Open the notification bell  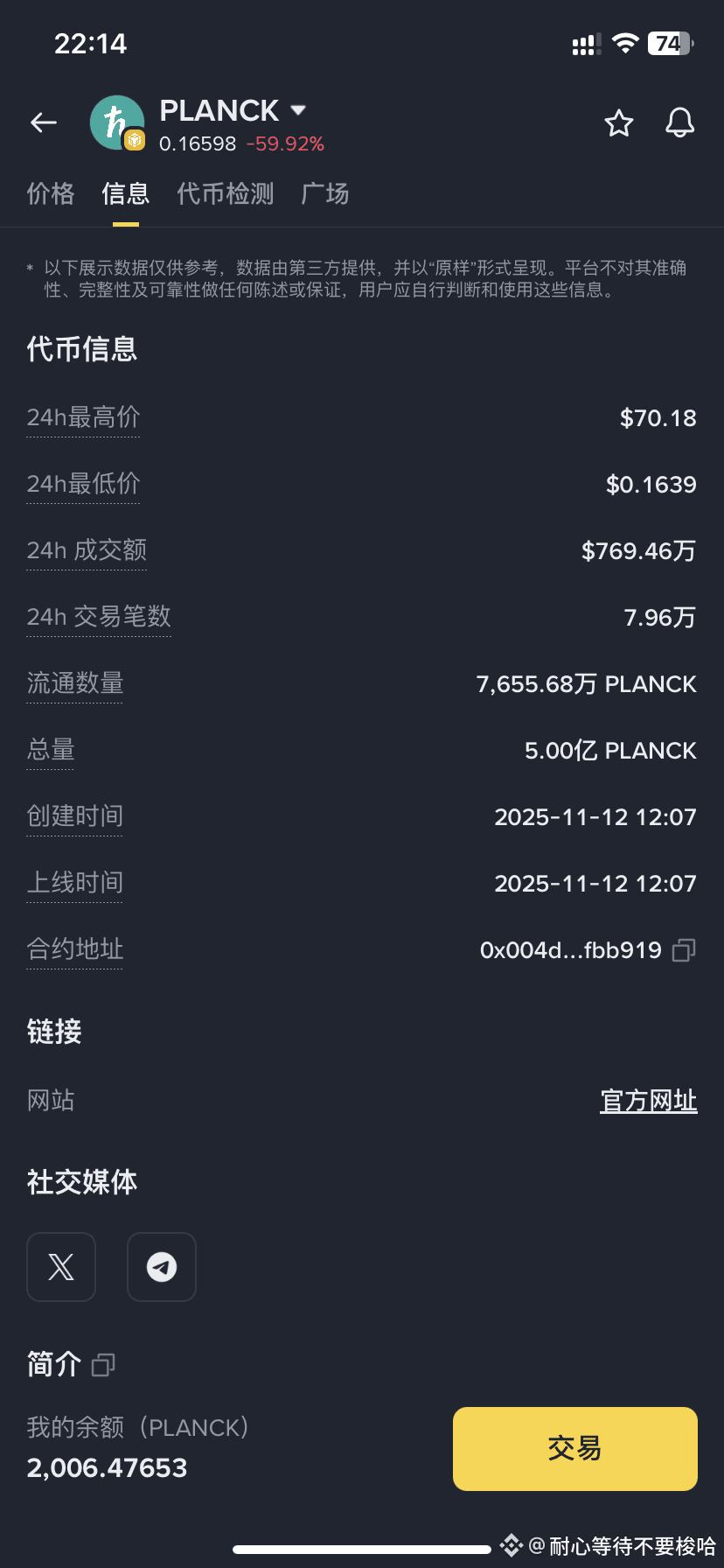click(x=679, y=123)
